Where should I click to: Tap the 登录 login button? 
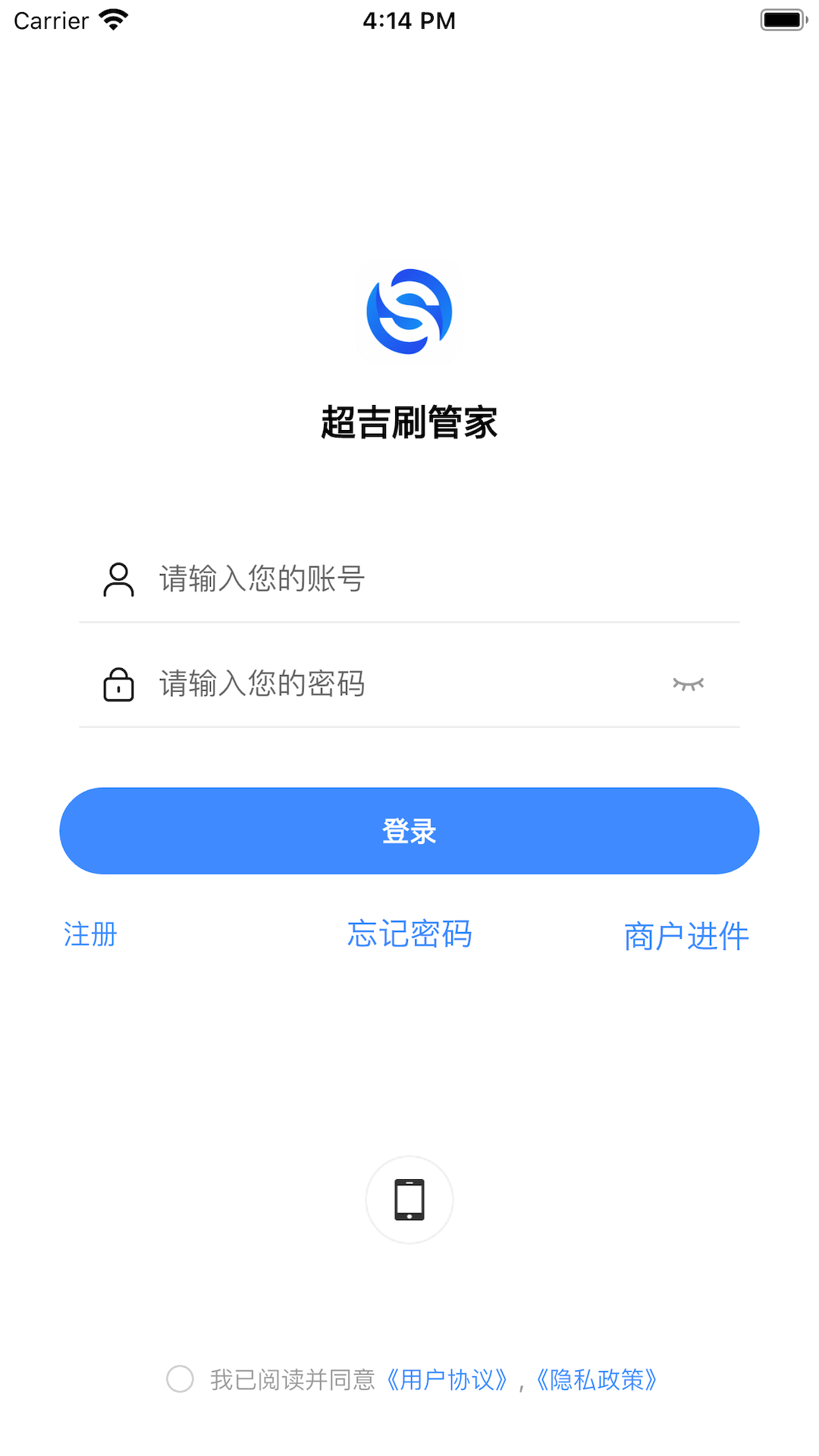click(409, 830)
